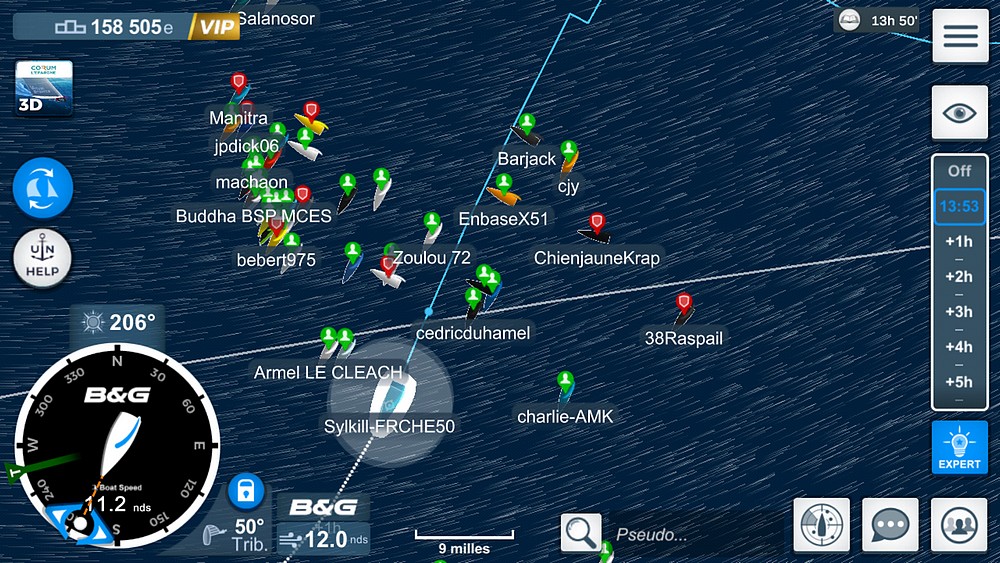Enable EXPERT mode lightbulb

(x=960, y=447)
